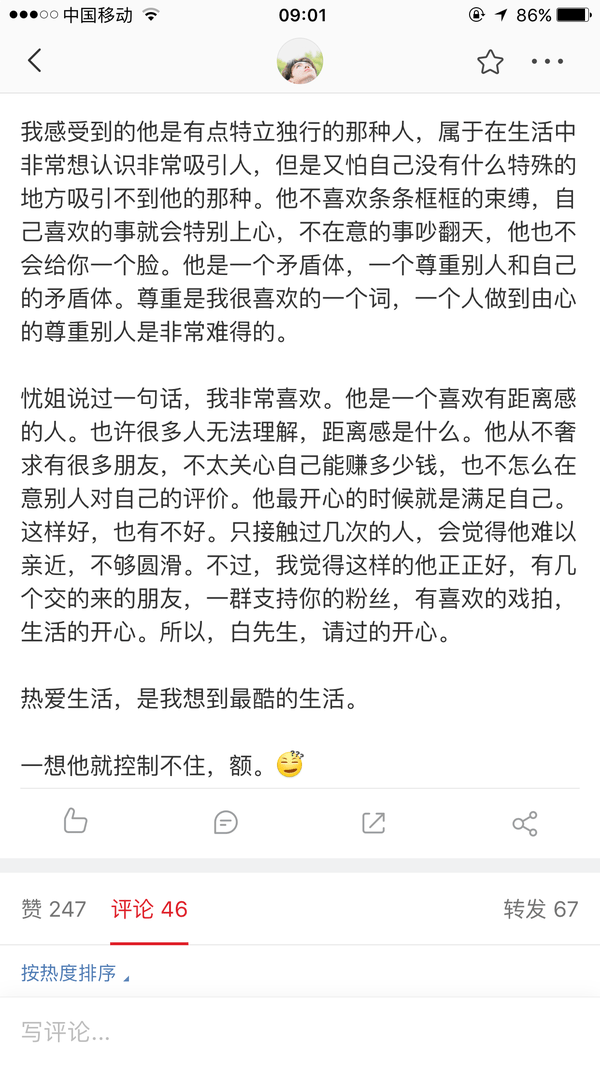Screen dimensions: 600x1067
Task: Select the 评论 46 tab
Action: pyautogui.click(x=149, y=909)
